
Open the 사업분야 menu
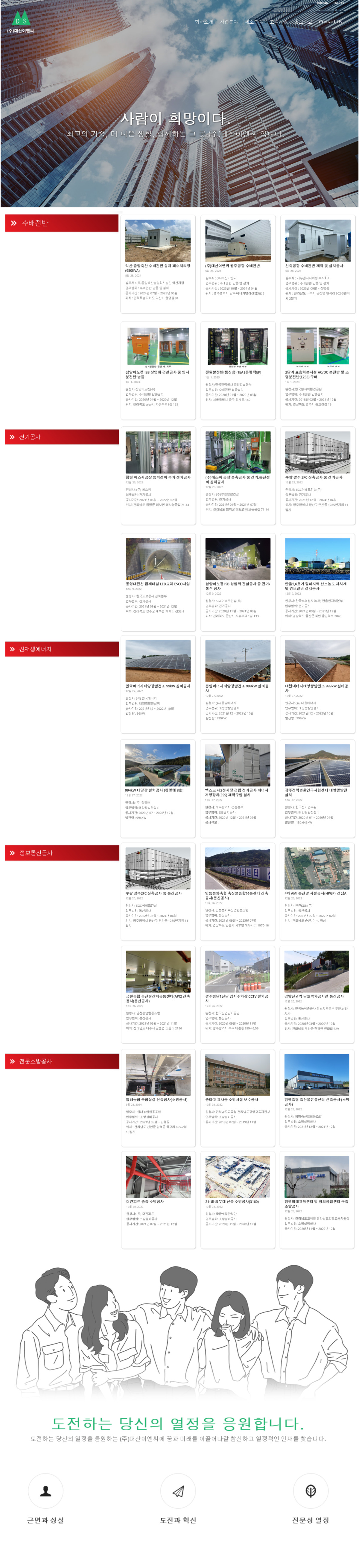pyautogui.click(x=229, y=22)
